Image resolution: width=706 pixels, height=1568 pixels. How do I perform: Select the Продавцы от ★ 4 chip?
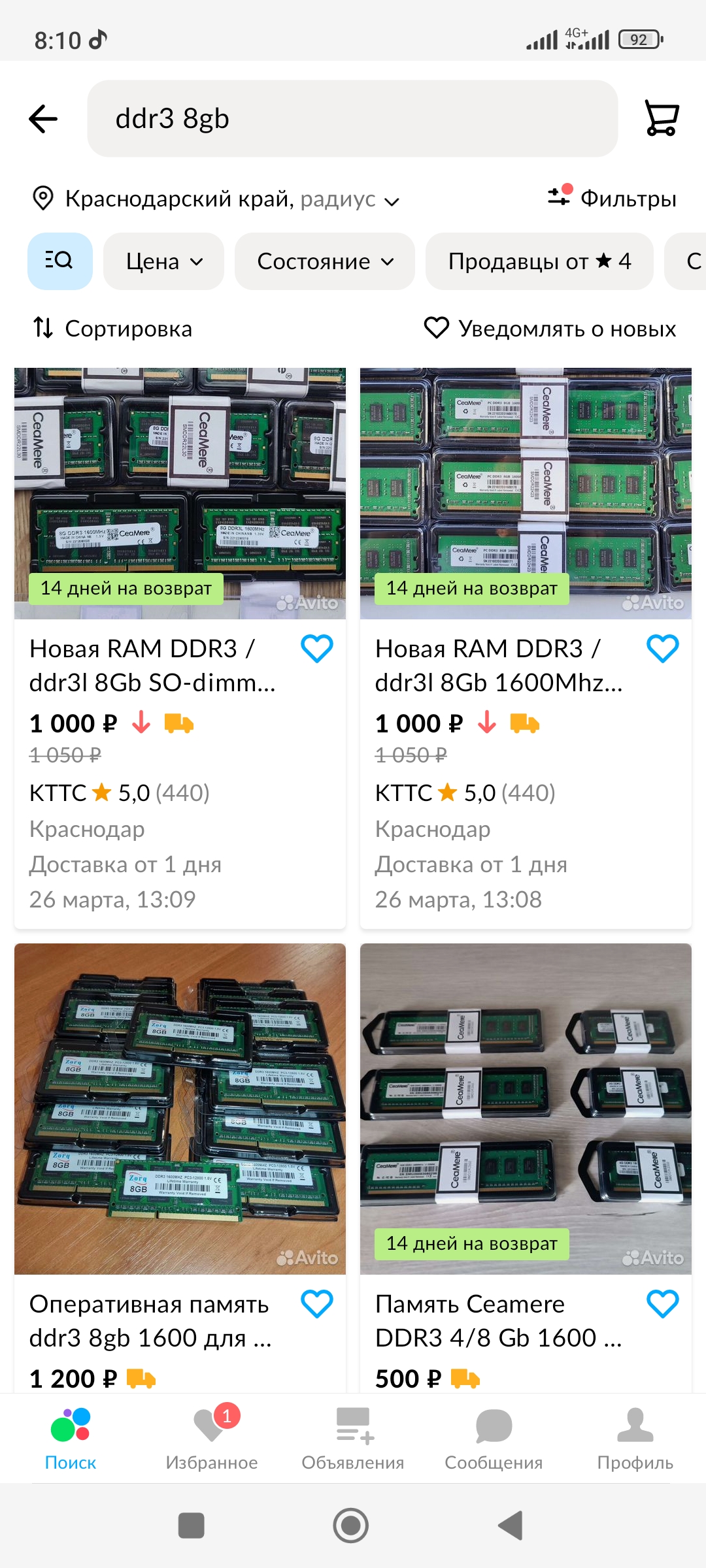tap(539, 261)
